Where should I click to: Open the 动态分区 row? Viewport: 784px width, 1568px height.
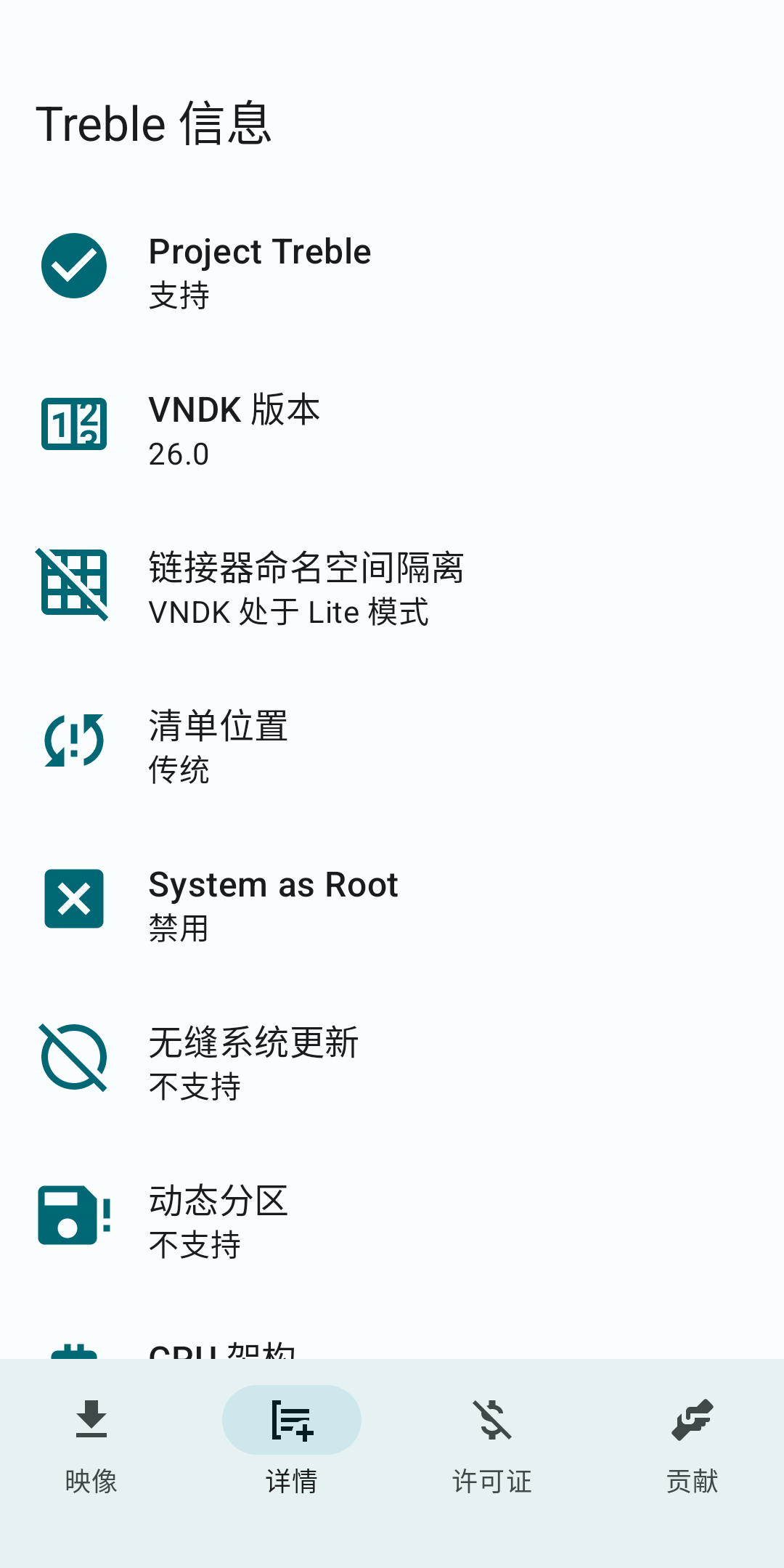(x=392, y=1222)
